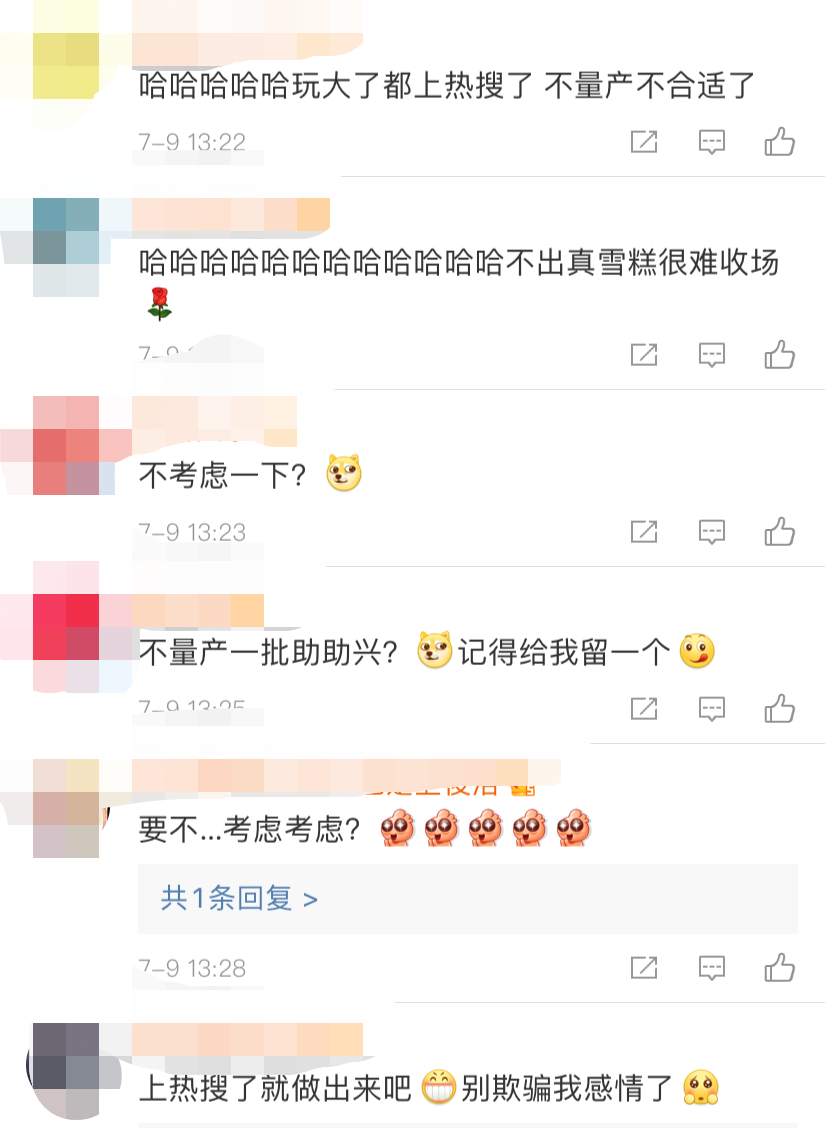
Task: Like the comment 要不...考虑考虑?
Action: point(780,967)
